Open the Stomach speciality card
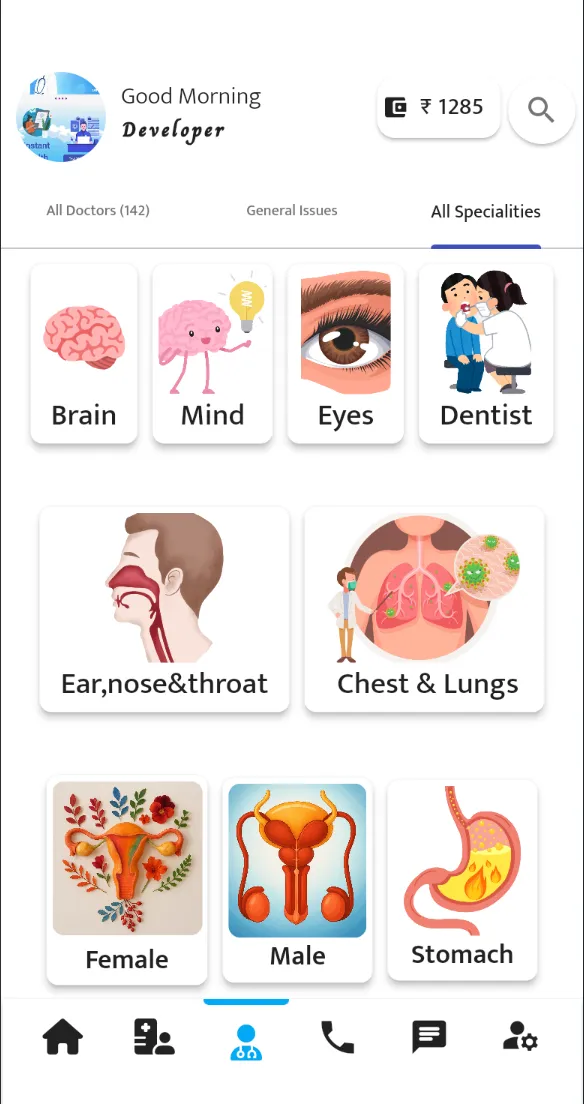The image size is (584, 1104). [462, 879]
